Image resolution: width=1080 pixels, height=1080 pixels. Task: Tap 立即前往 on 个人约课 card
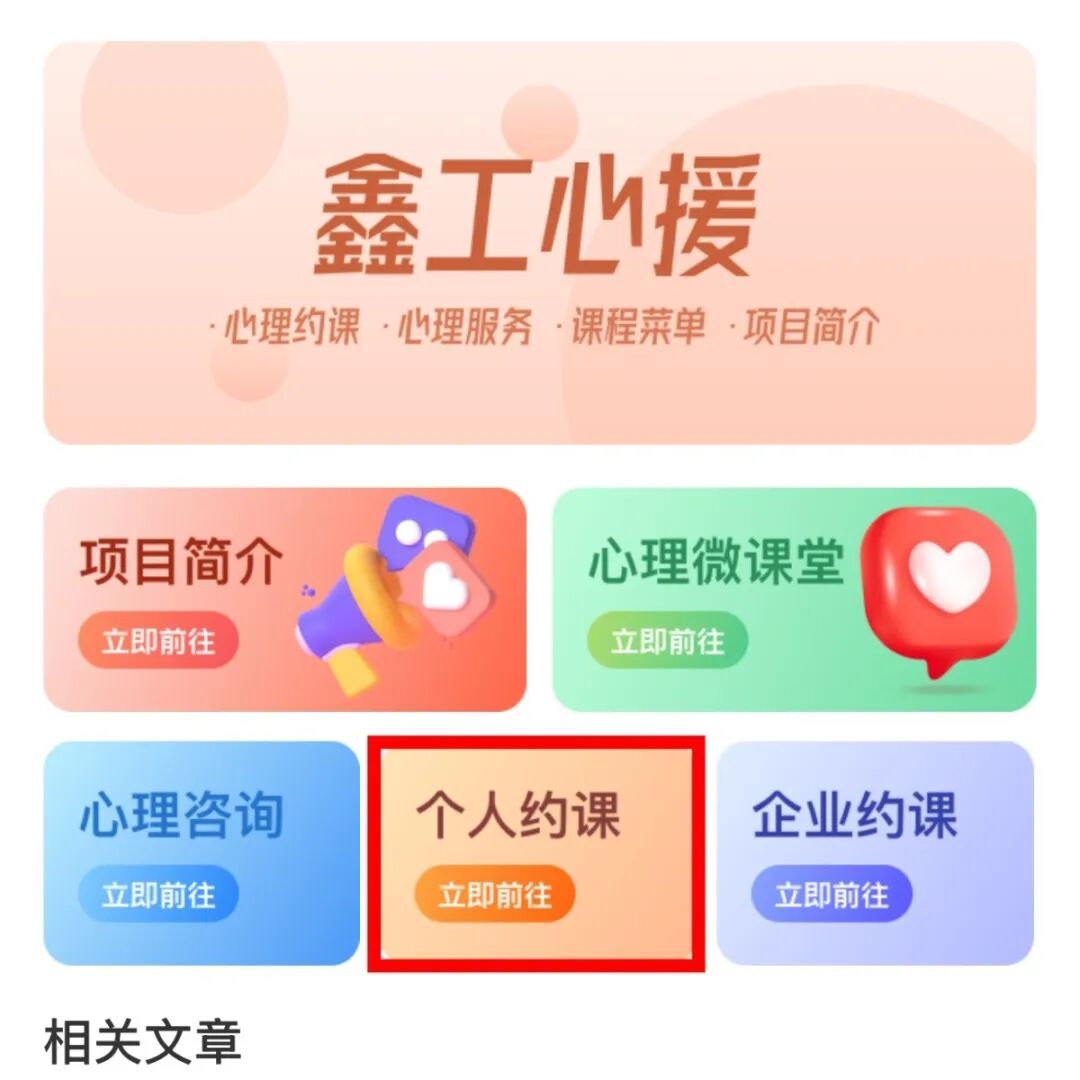[495, 894]
